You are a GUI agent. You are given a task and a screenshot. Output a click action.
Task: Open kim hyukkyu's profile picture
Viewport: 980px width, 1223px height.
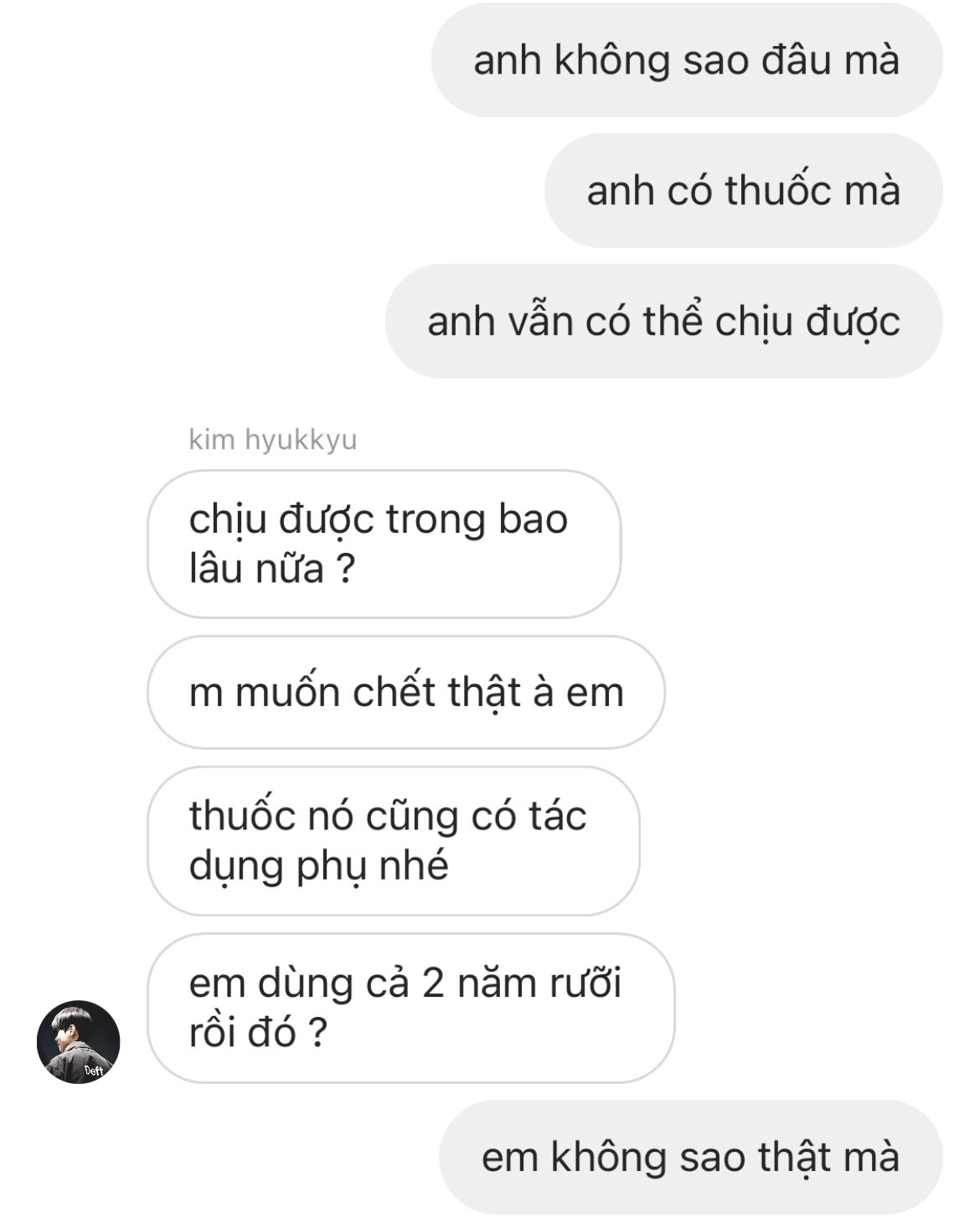78,1041
